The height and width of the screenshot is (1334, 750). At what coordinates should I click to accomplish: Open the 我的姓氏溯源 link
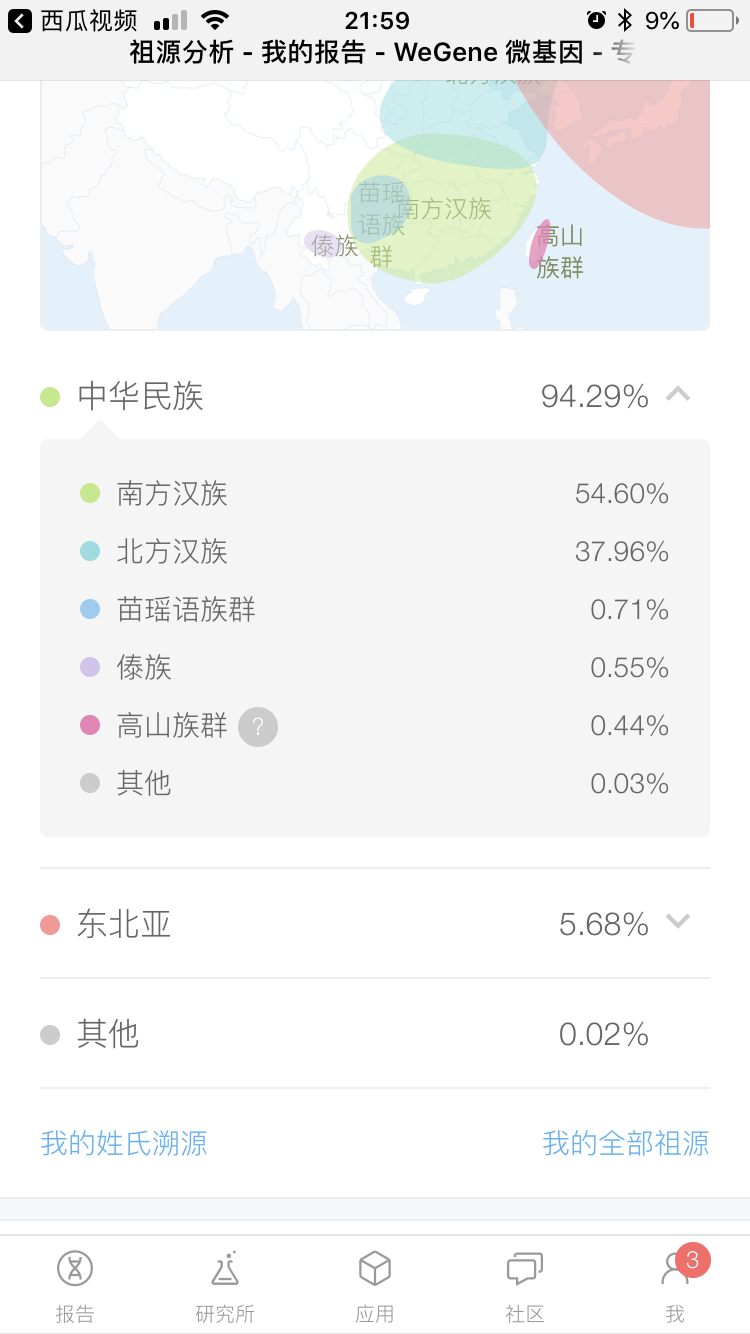[x=124, y=1142]
